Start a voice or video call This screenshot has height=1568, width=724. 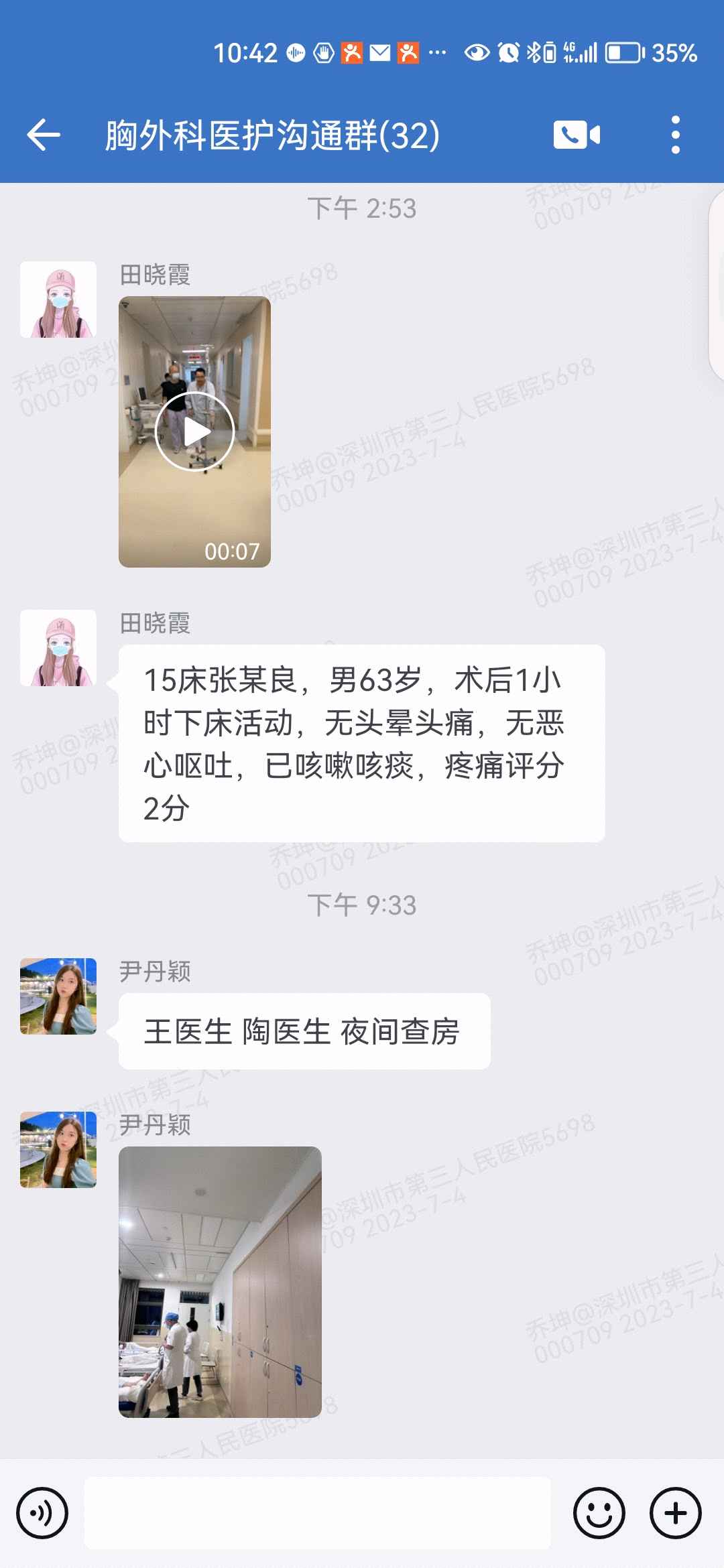pyautogui.click(x=577, y=135)
